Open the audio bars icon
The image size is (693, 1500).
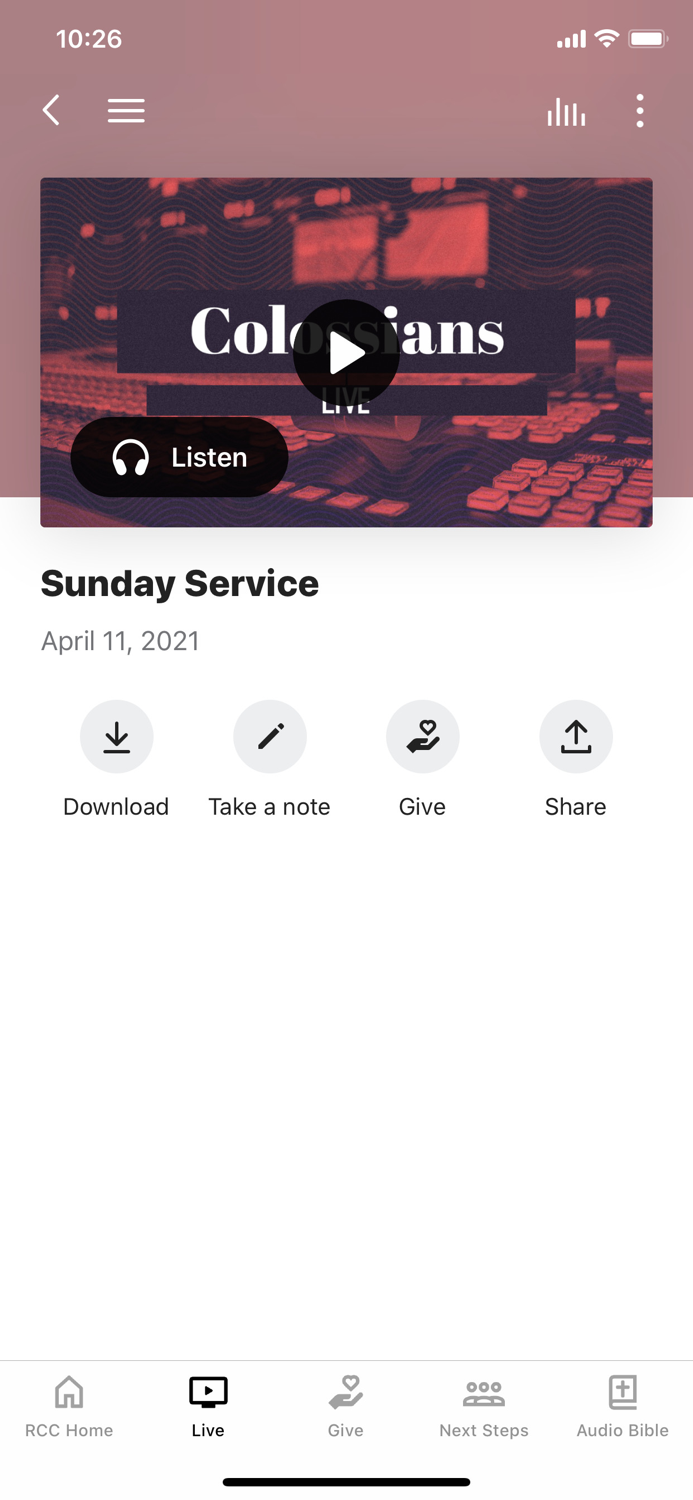[x=566, y=111]
